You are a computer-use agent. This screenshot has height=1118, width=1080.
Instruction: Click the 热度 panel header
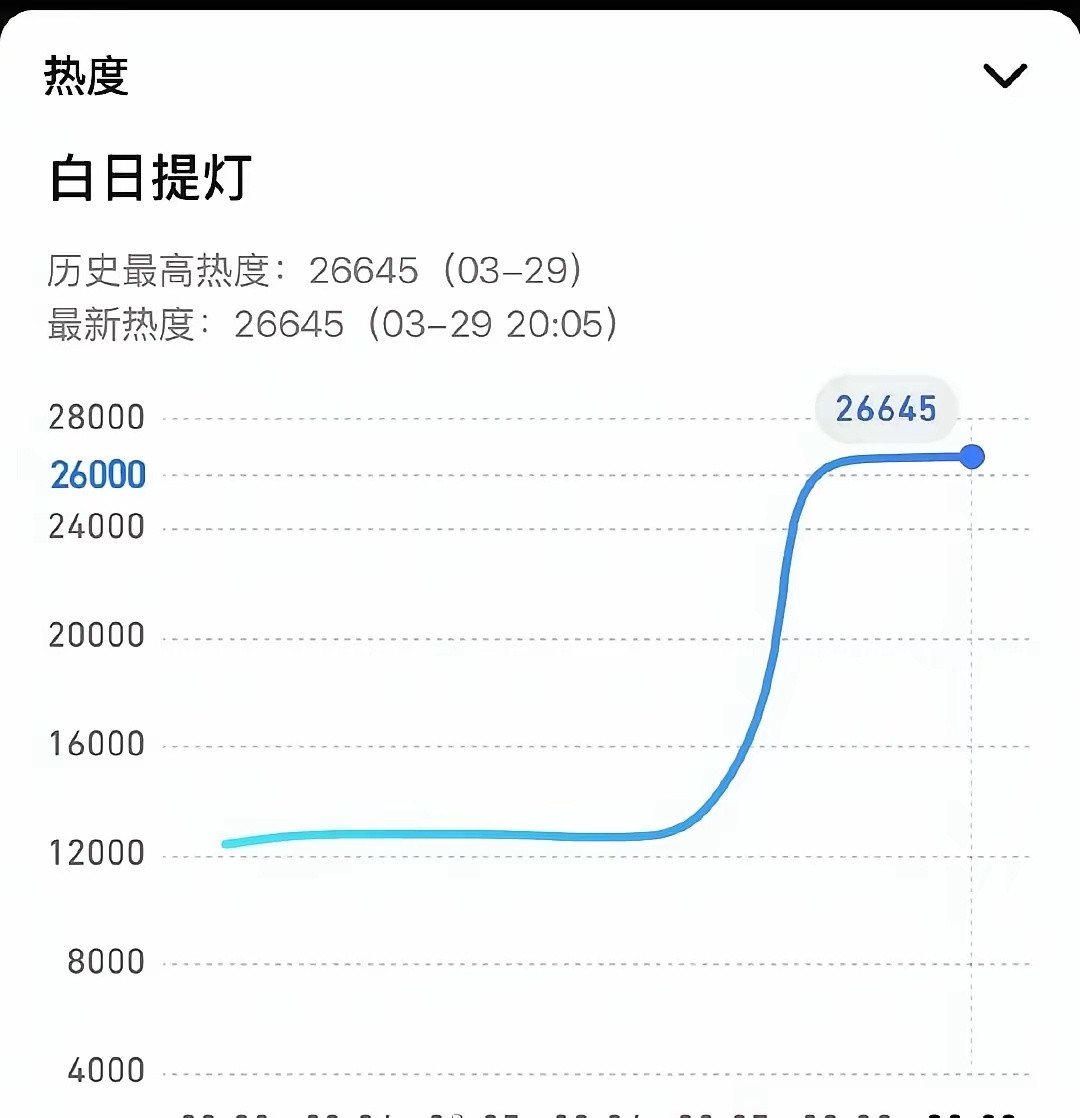coord(84,77)
